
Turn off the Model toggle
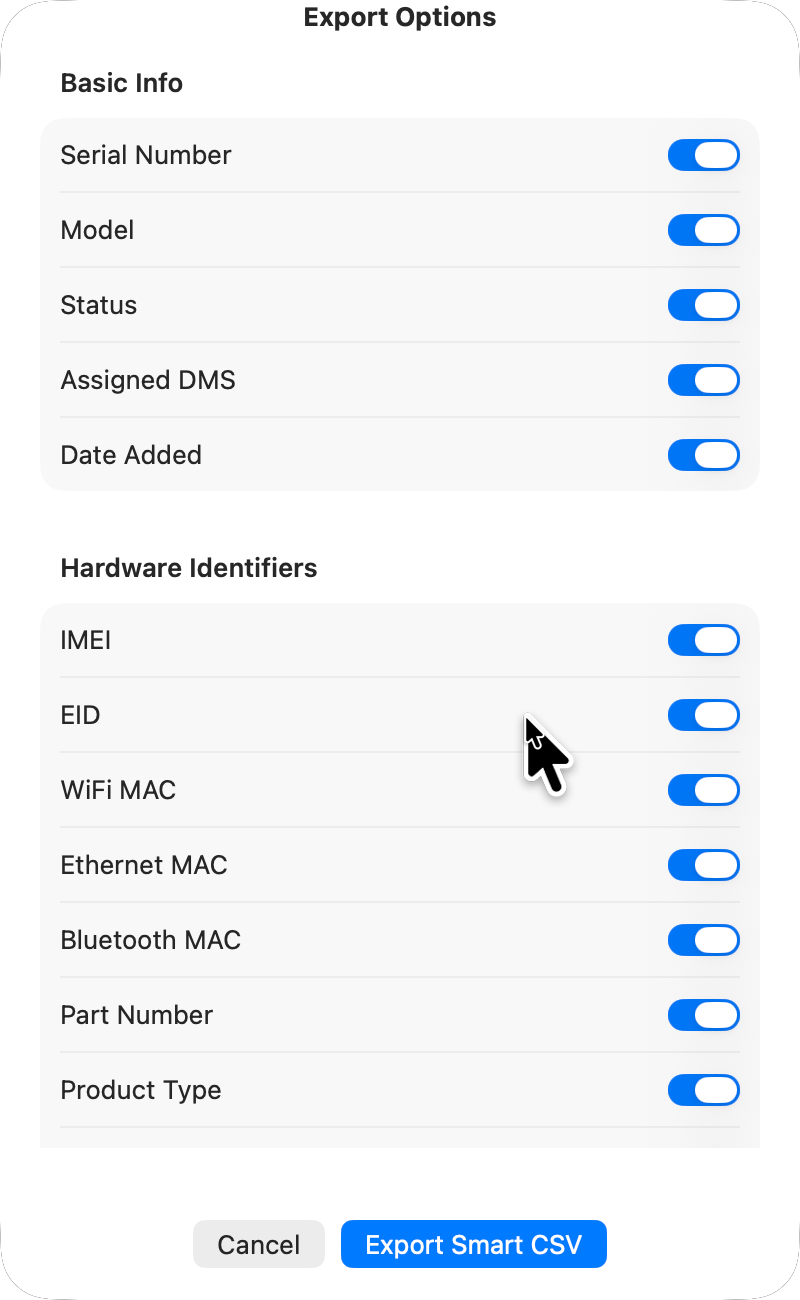[x=703, y=230]
